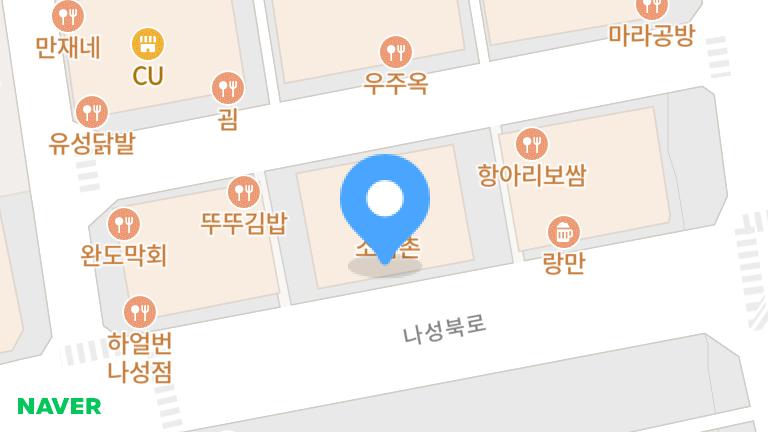Open the 굄 restaurant marker

pyautogui.click(x=228, y=88)
